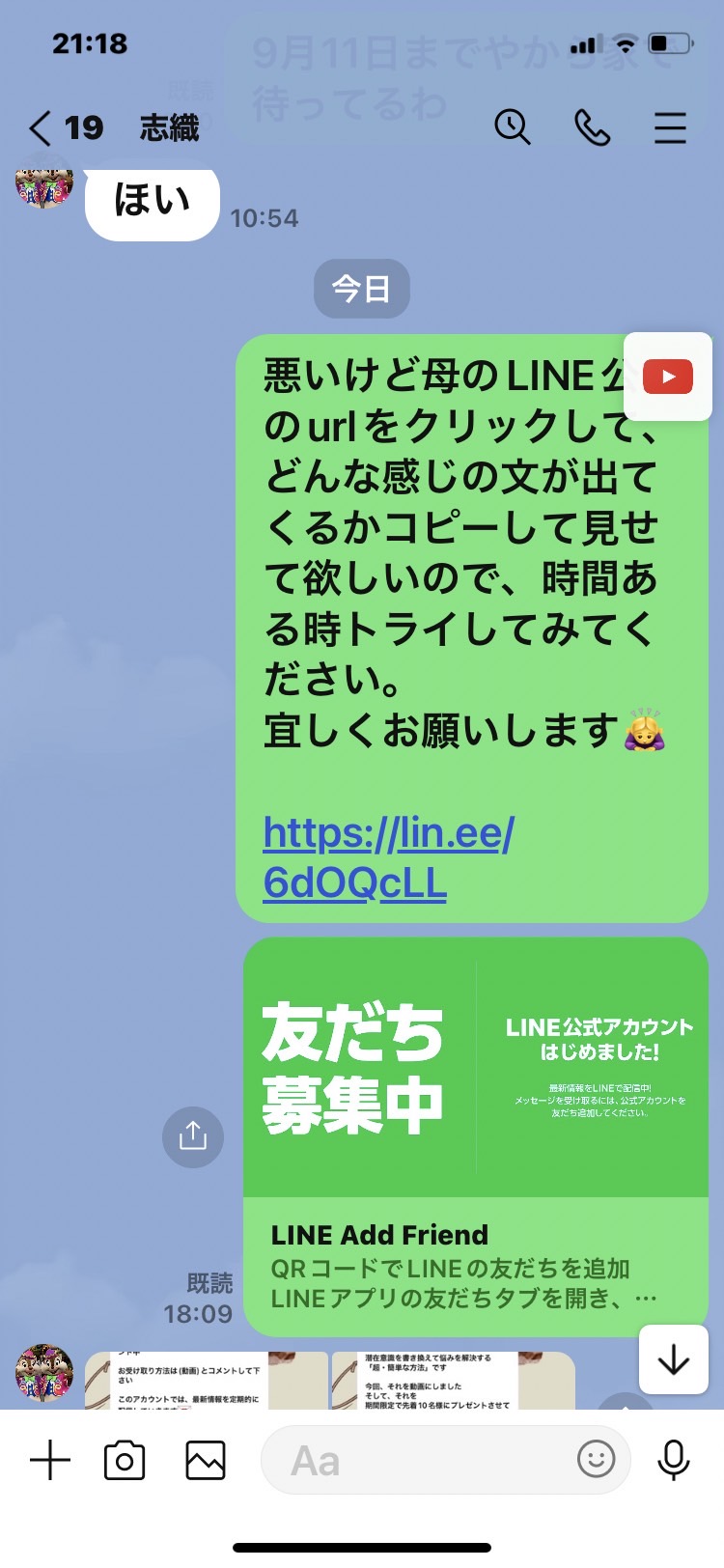The image size is (724, 1568).
Task: Search within the chat with 志織
Action: click(513, 126)
